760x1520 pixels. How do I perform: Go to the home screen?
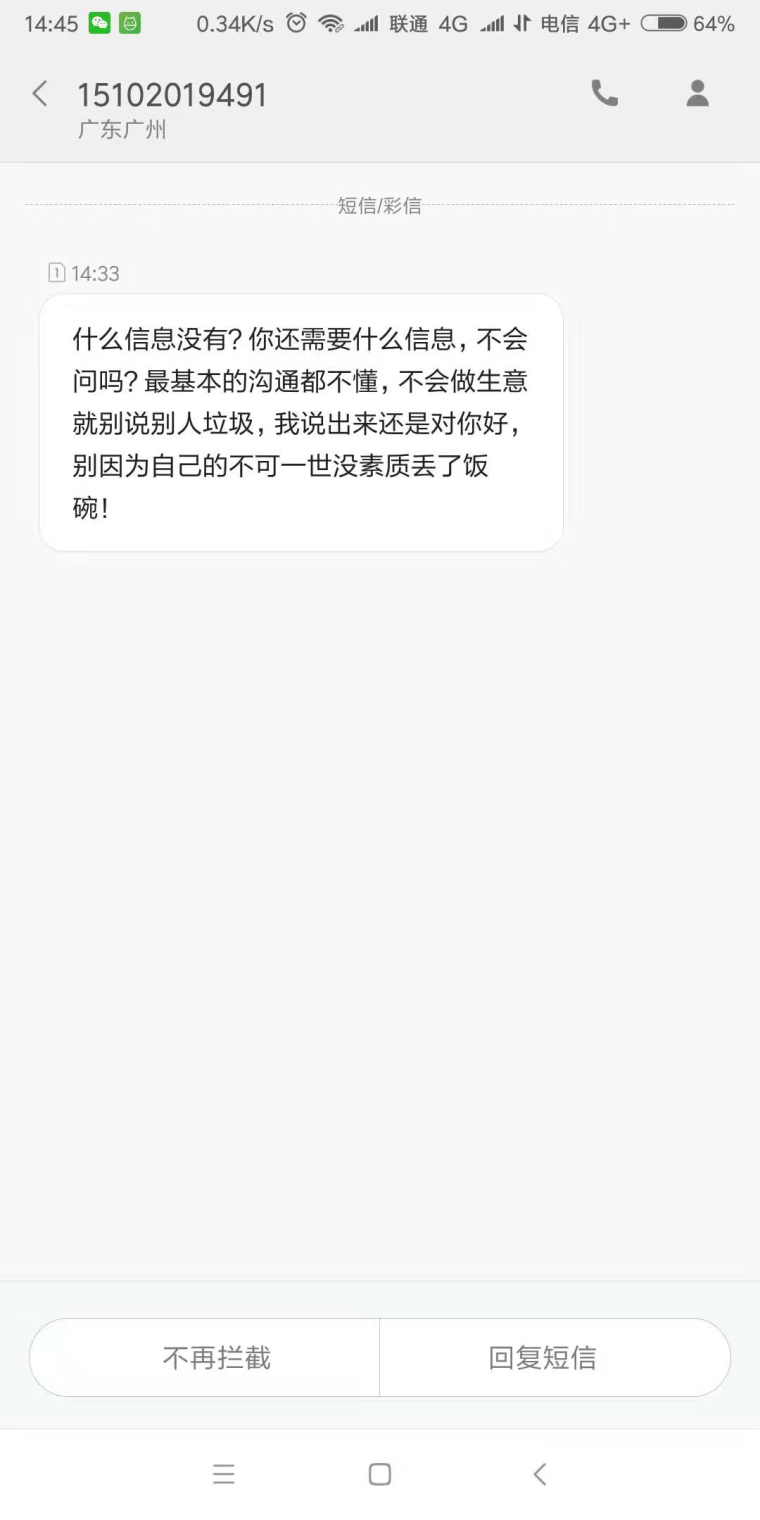(x=379, y=1474)
